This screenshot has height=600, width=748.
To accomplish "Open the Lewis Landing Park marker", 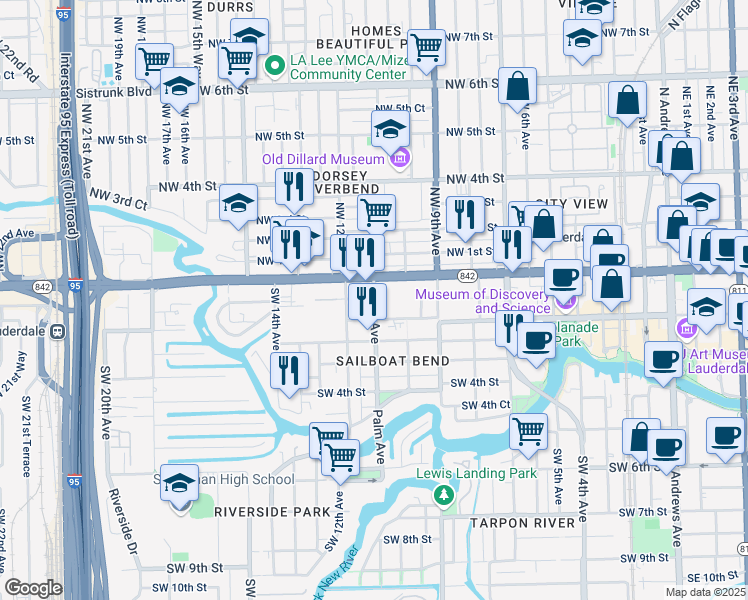I will tap(443, 493).
